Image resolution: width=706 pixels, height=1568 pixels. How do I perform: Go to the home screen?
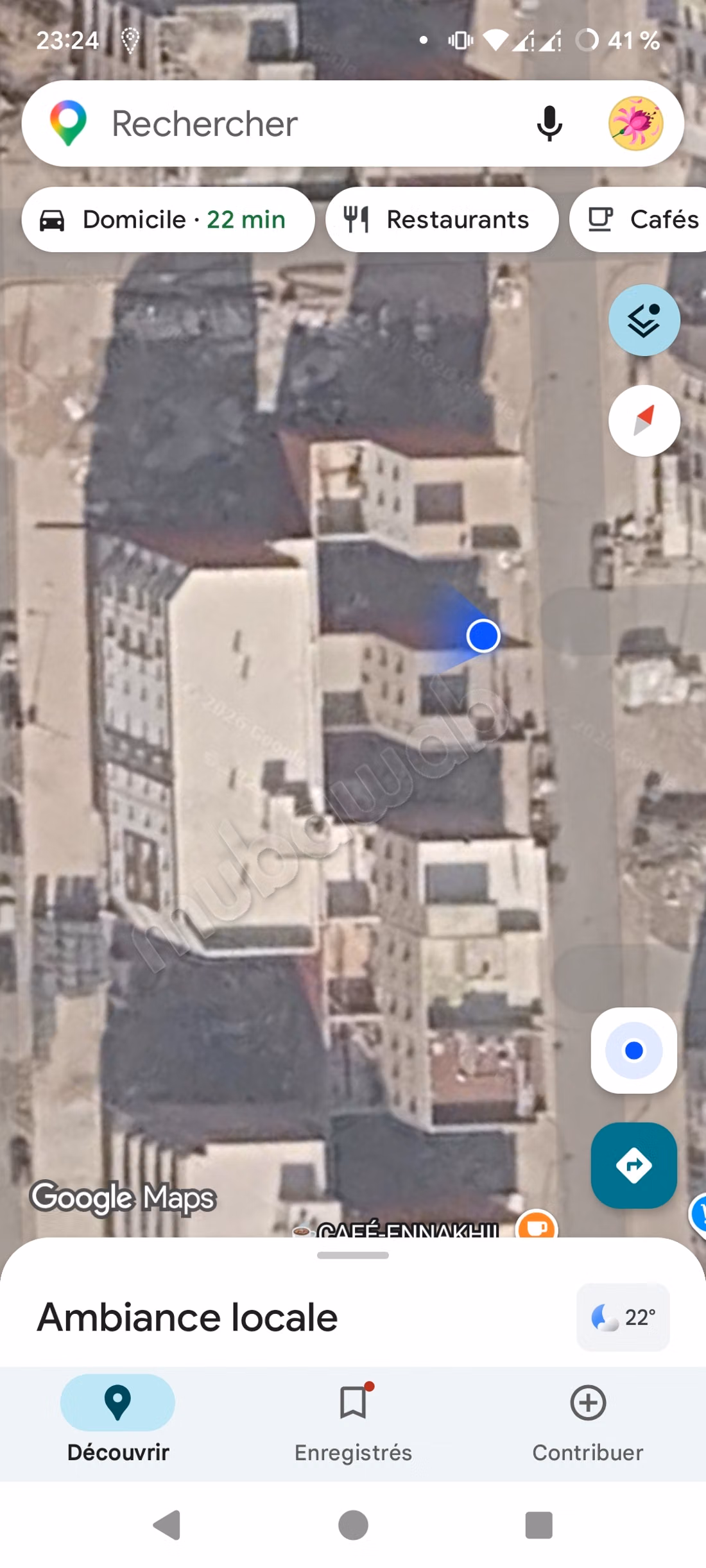coord(353,1525)
